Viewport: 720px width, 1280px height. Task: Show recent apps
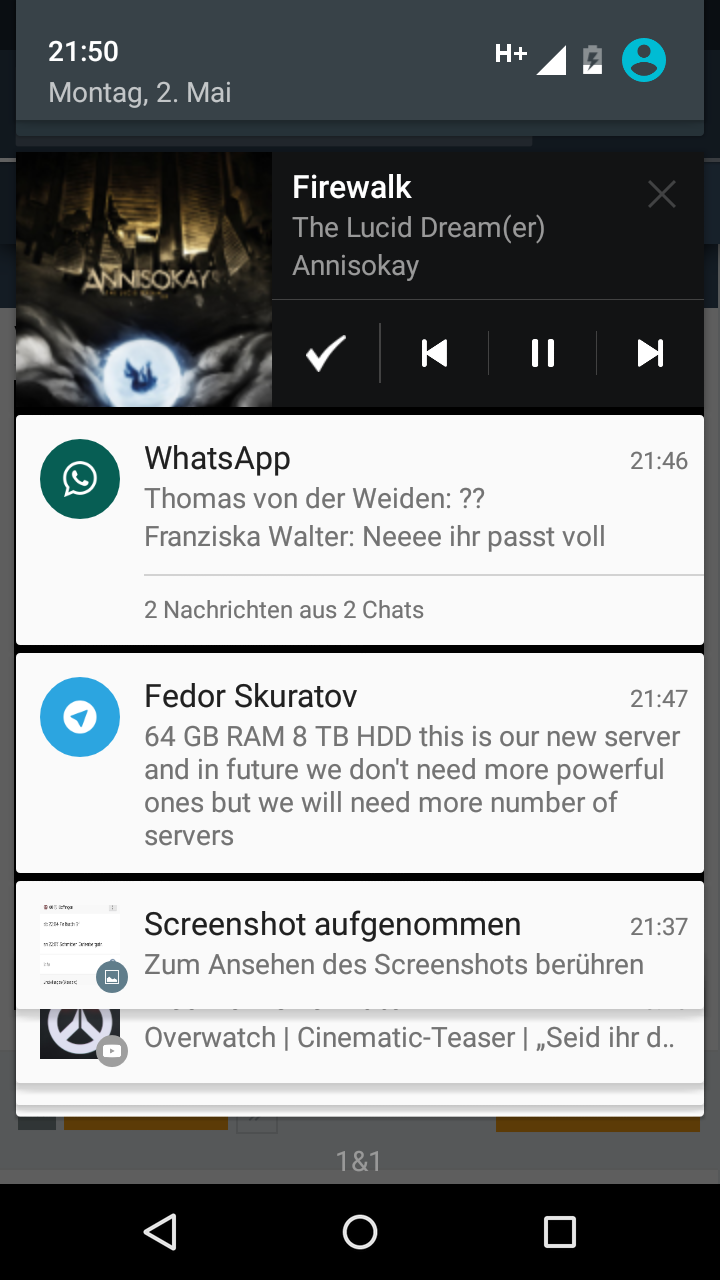559,1232
